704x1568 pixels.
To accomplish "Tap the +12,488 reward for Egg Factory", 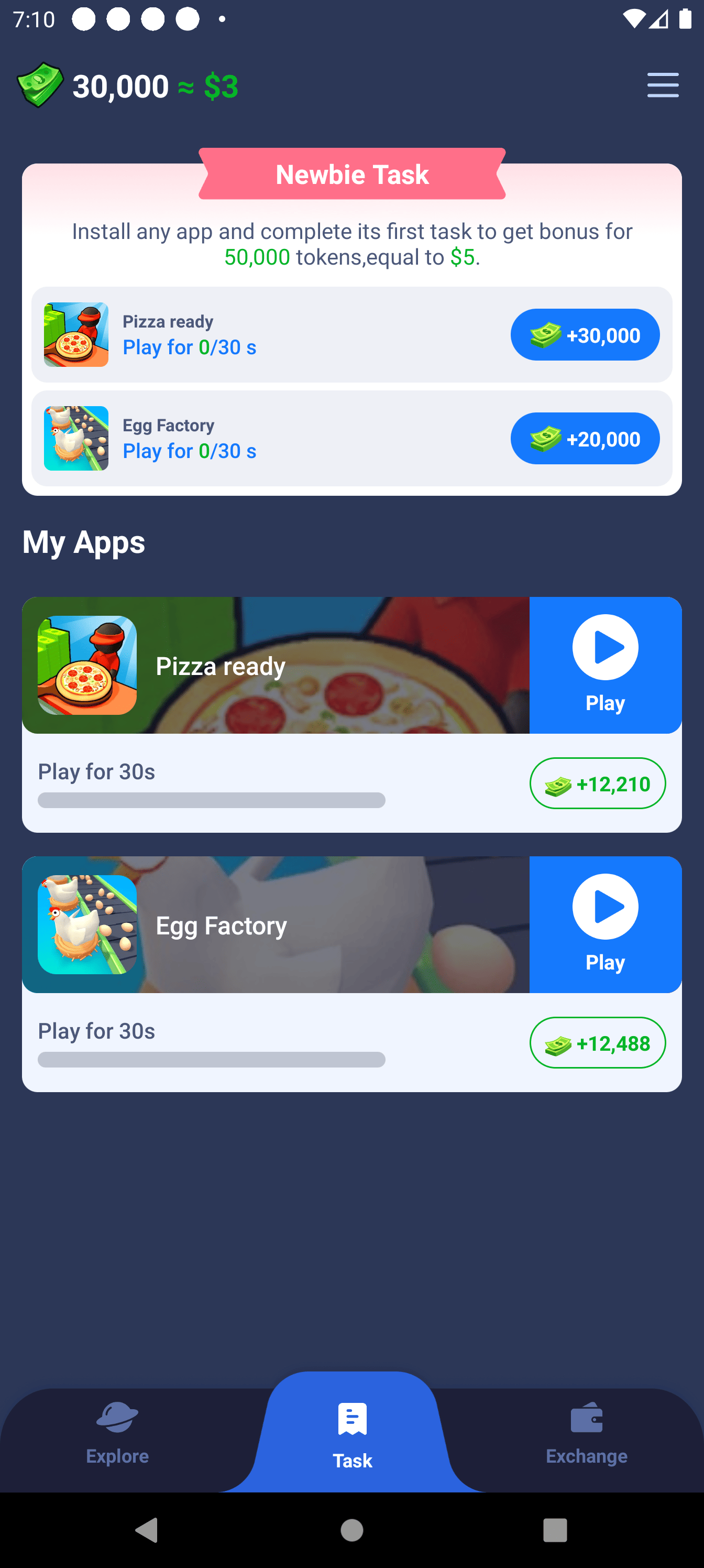I will [597, 1043].
